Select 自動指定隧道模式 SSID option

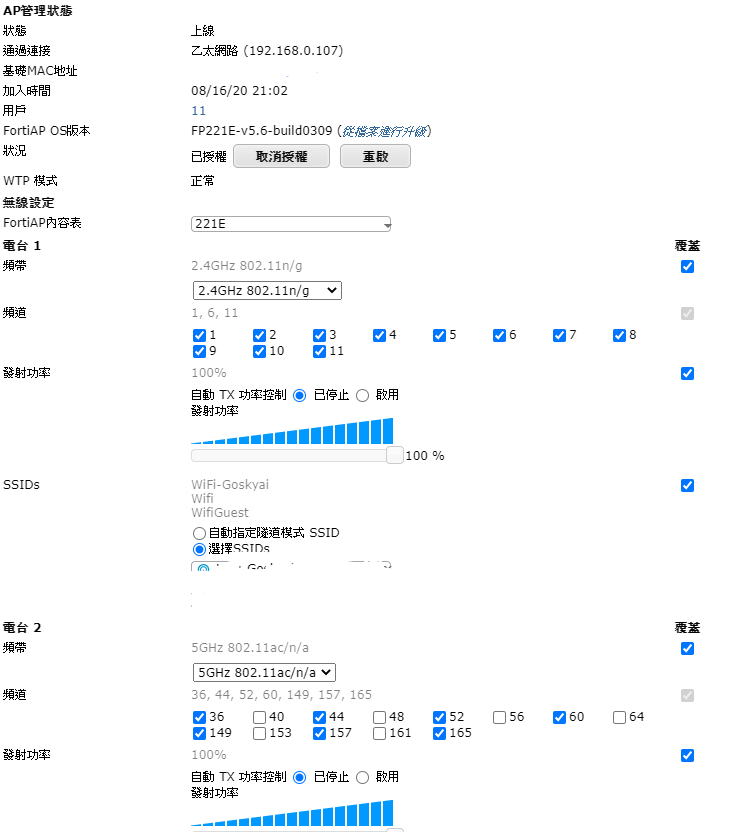point(200,533)
